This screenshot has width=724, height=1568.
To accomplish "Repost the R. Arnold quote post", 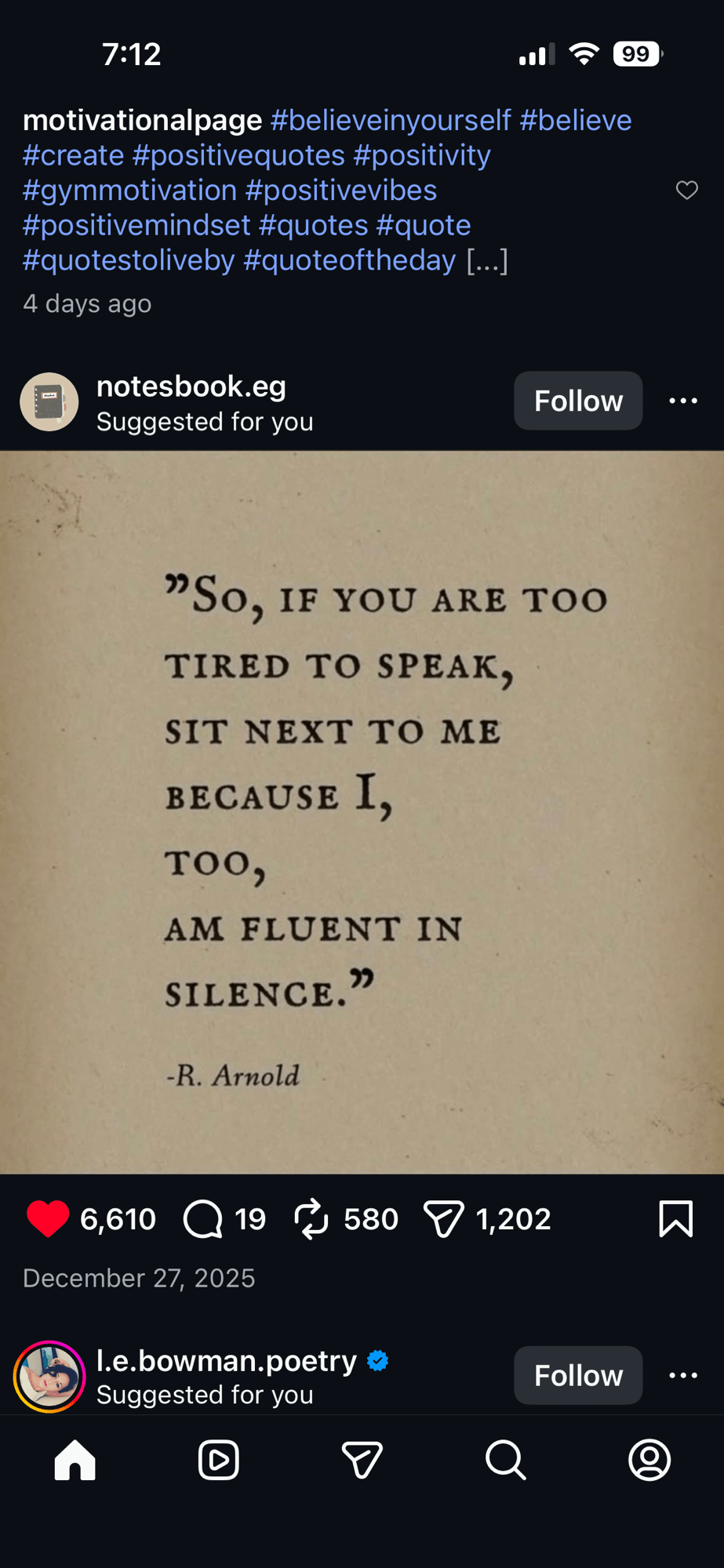I will (x=311, y=1219).
